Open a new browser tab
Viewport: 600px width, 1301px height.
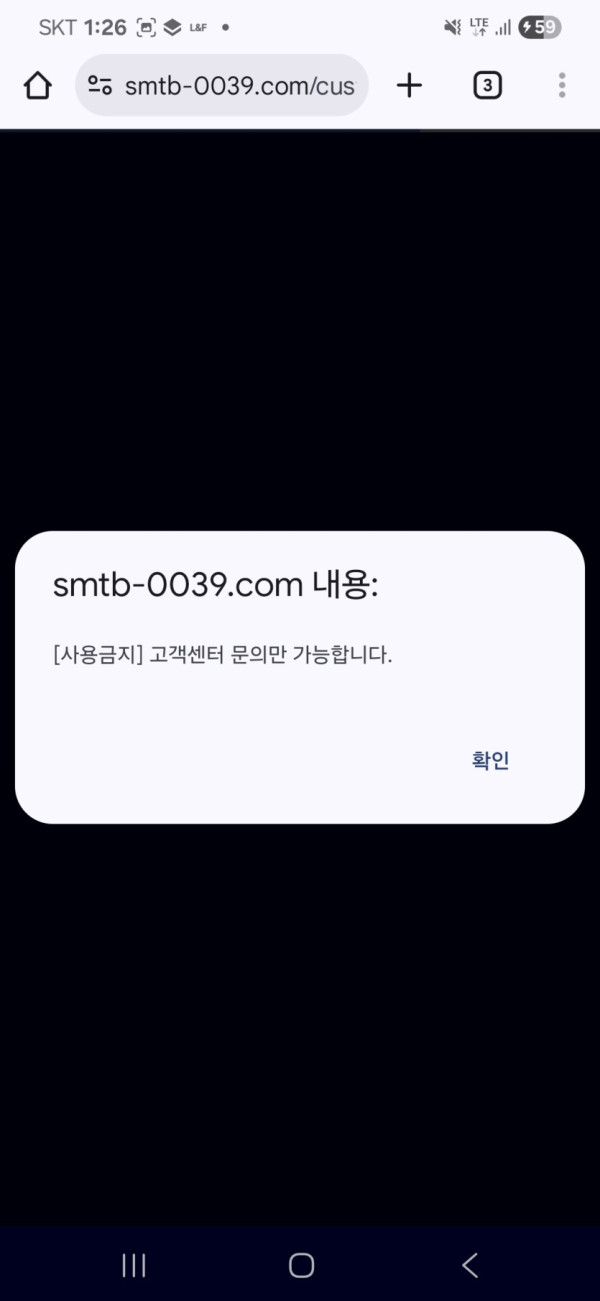tap(409, 86)
